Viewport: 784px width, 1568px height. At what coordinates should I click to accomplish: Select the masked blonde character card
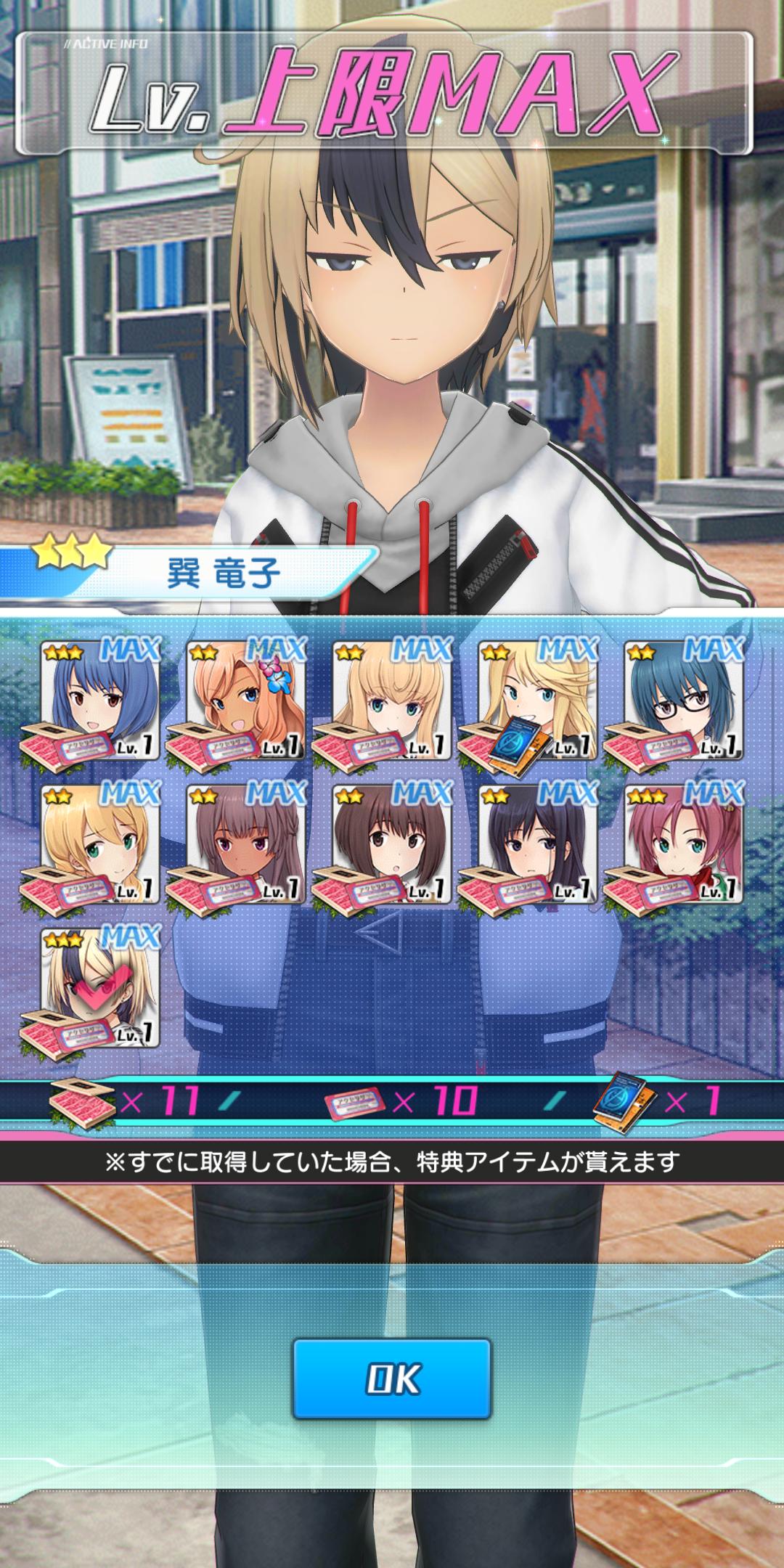tap(100, 987)
